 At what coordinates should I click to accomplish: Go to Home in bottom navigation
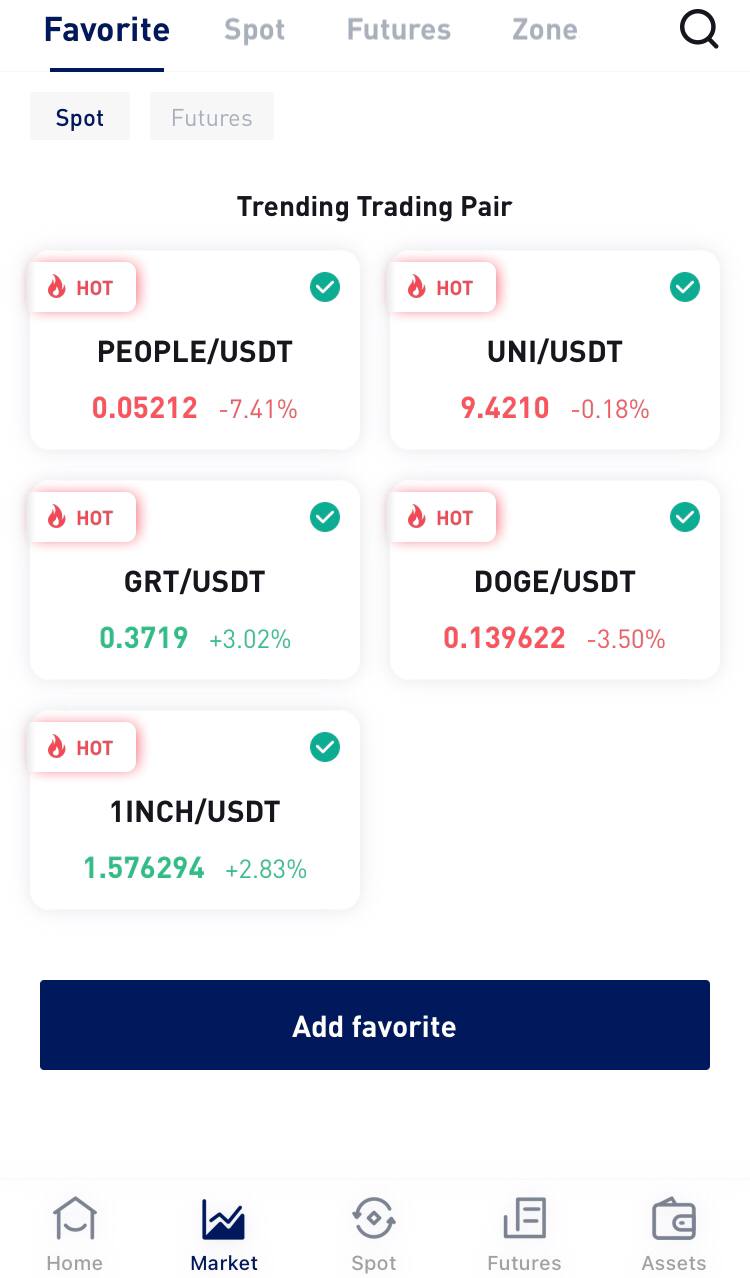(x=75, y=1234)
